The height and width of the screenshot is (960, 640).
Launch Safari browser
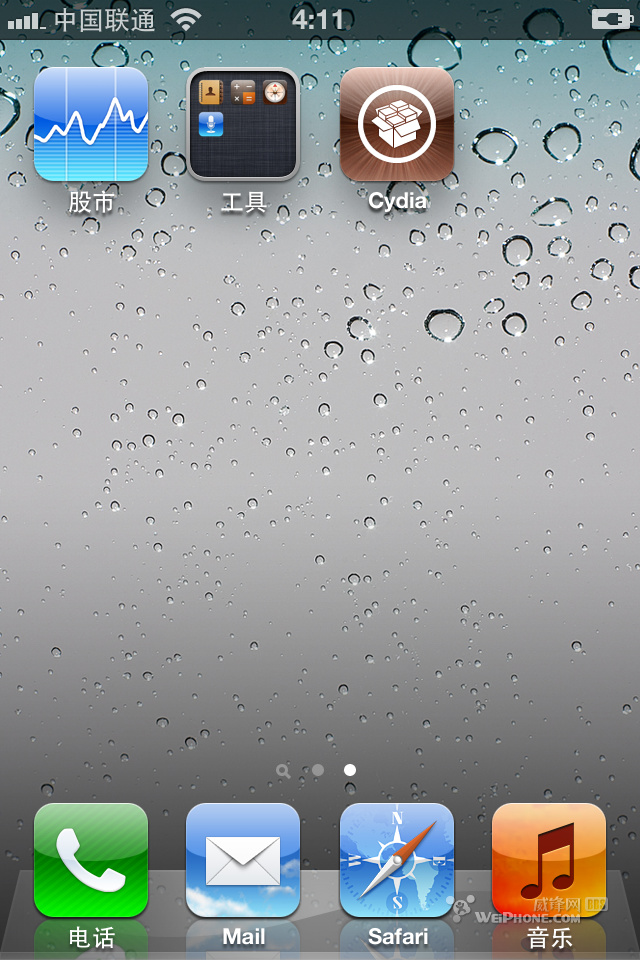[x=397, y=860]
